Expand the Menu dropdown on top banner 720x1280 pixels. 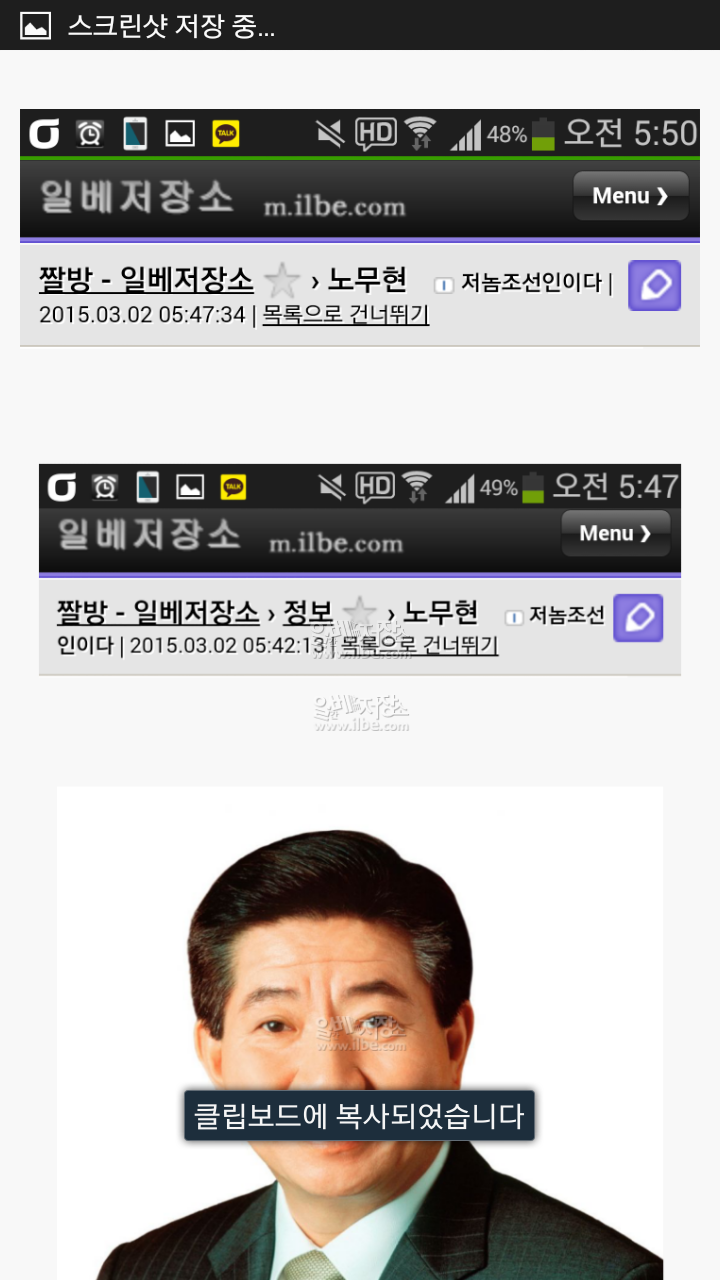coord(630,196)
